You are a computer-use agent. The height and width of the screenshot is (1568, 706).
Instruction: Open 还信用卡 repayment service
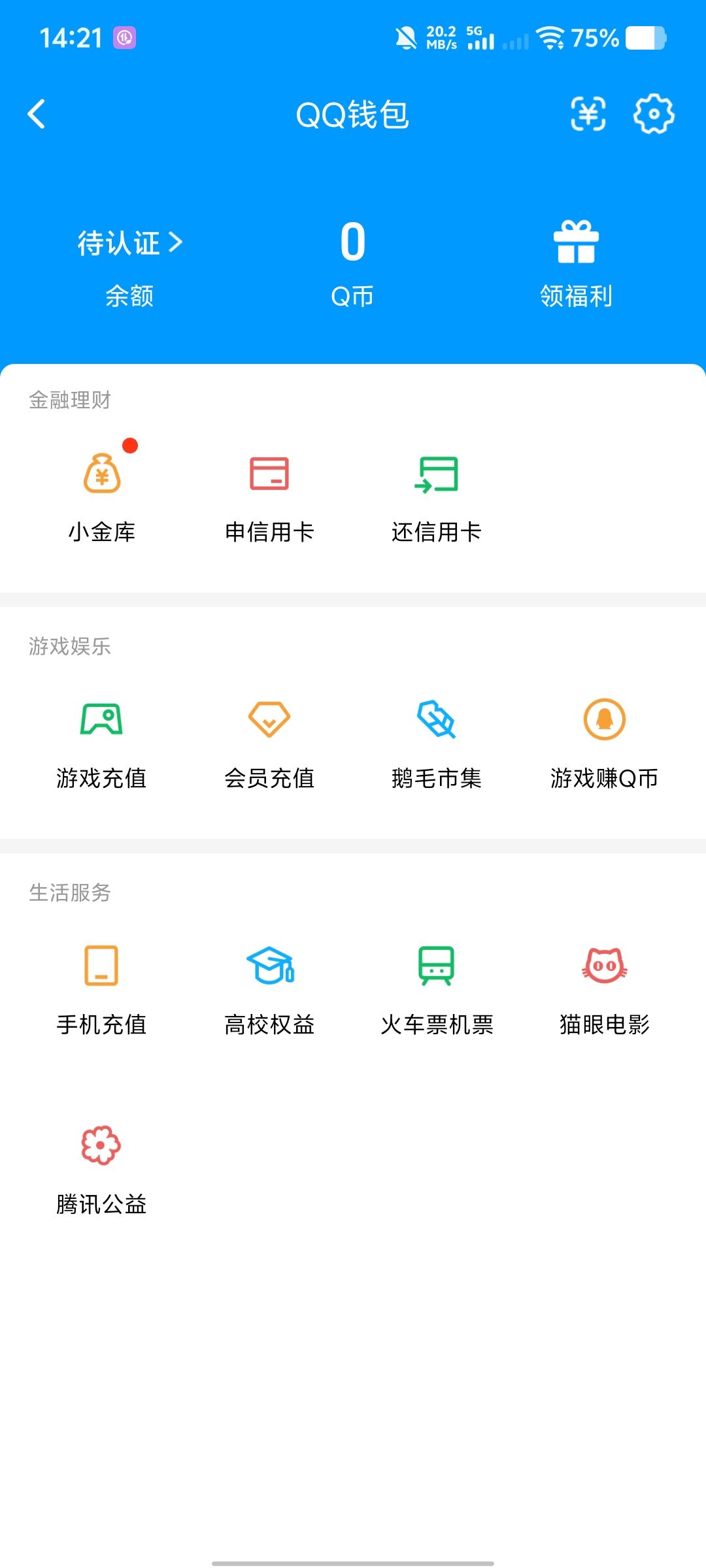pos(437,476)
